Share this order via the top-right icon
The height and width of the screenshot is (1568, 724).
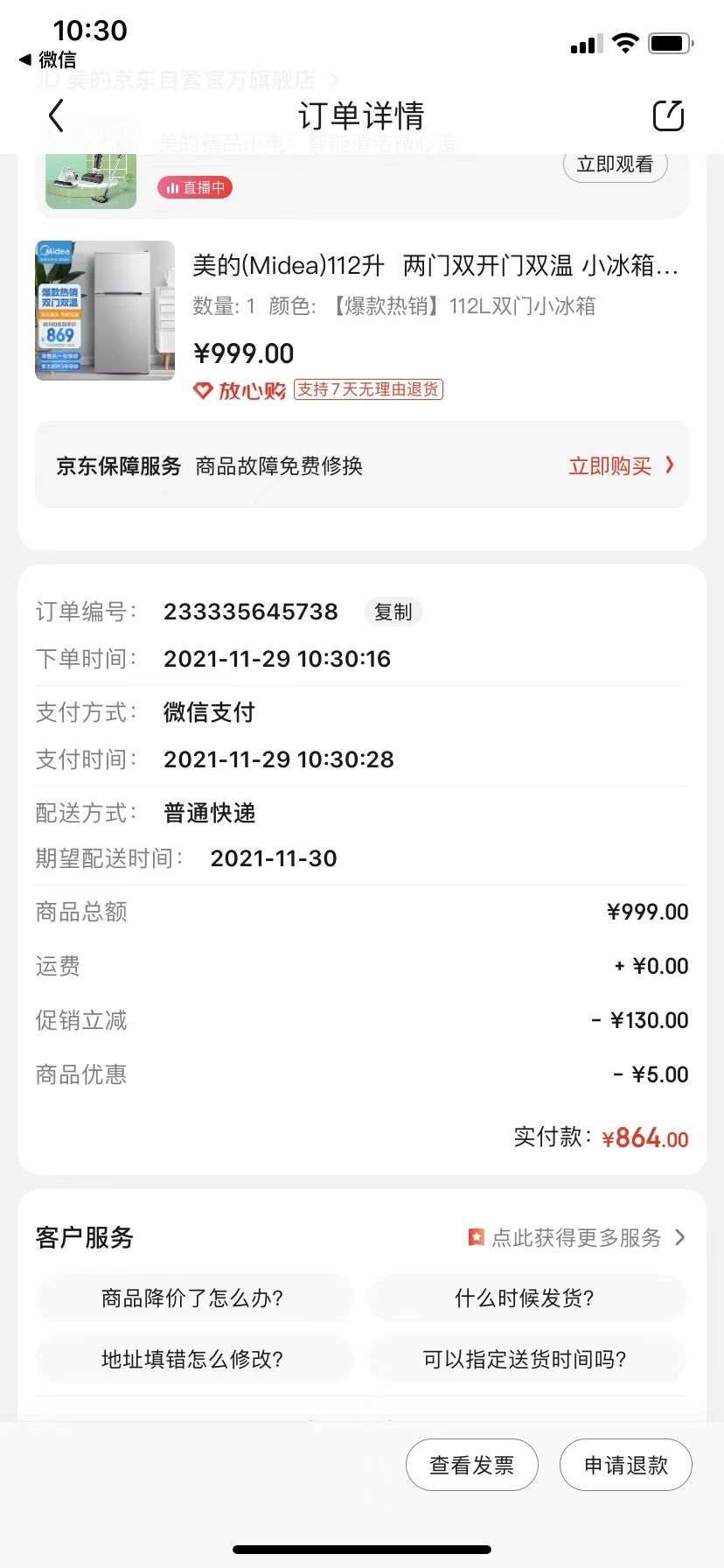click(x=668, y=115)
